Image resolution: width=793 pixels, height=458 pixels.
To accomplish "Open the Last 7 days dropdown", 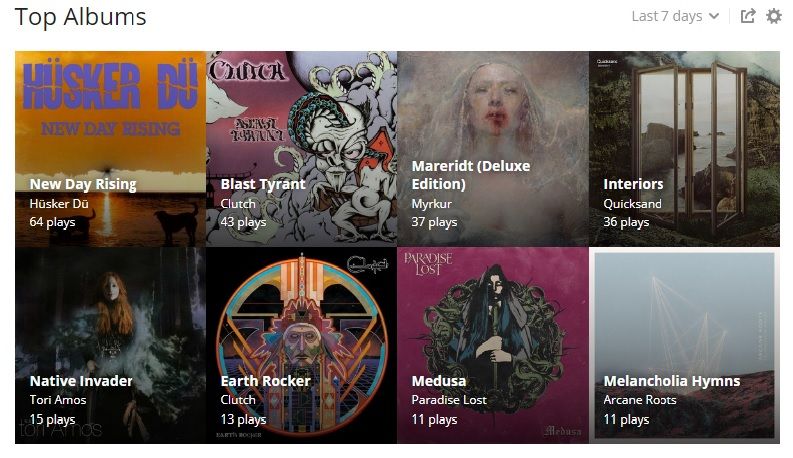I will pos(675,16).
